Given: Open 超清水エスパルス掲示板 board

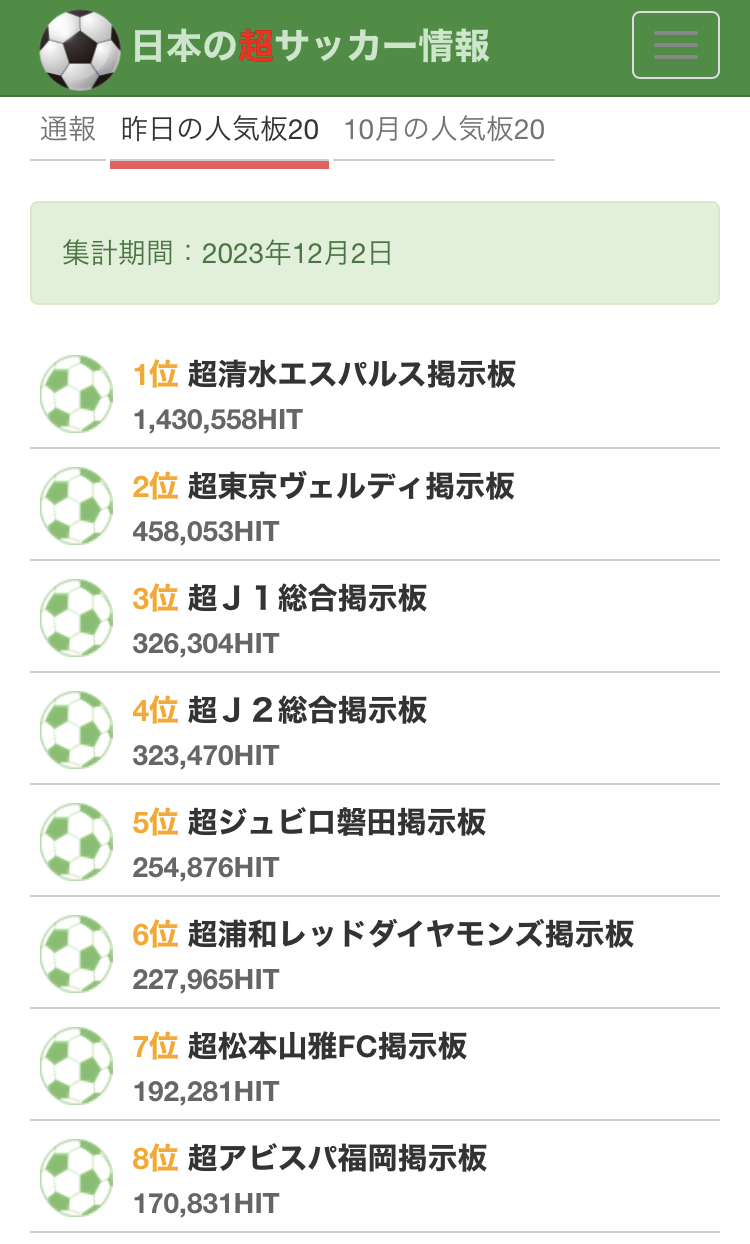Looking at the screenshot, I should click(351, 375).
